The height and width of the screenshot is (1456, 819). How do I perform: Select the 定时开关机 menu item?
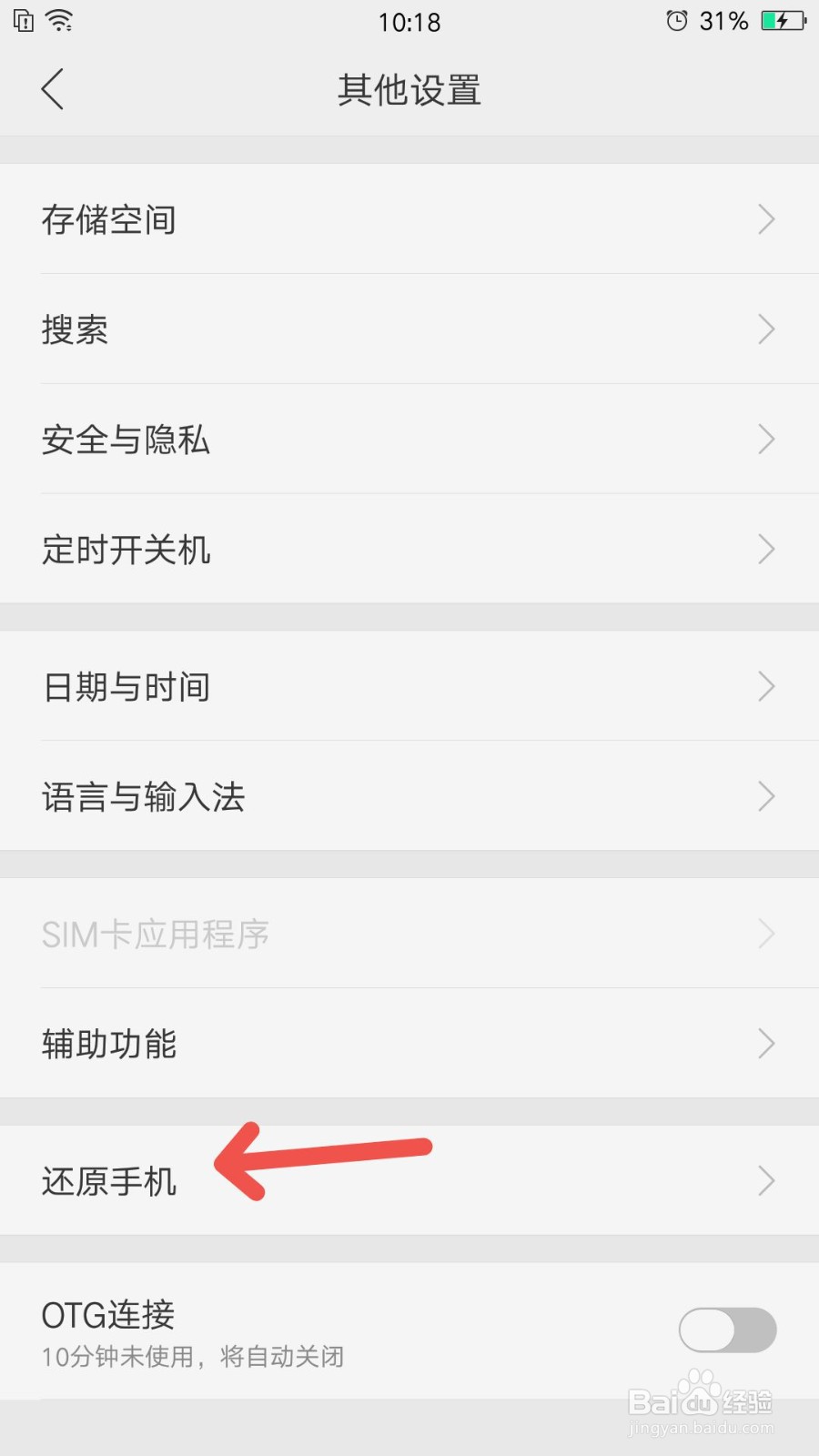[x=409, y=550]
